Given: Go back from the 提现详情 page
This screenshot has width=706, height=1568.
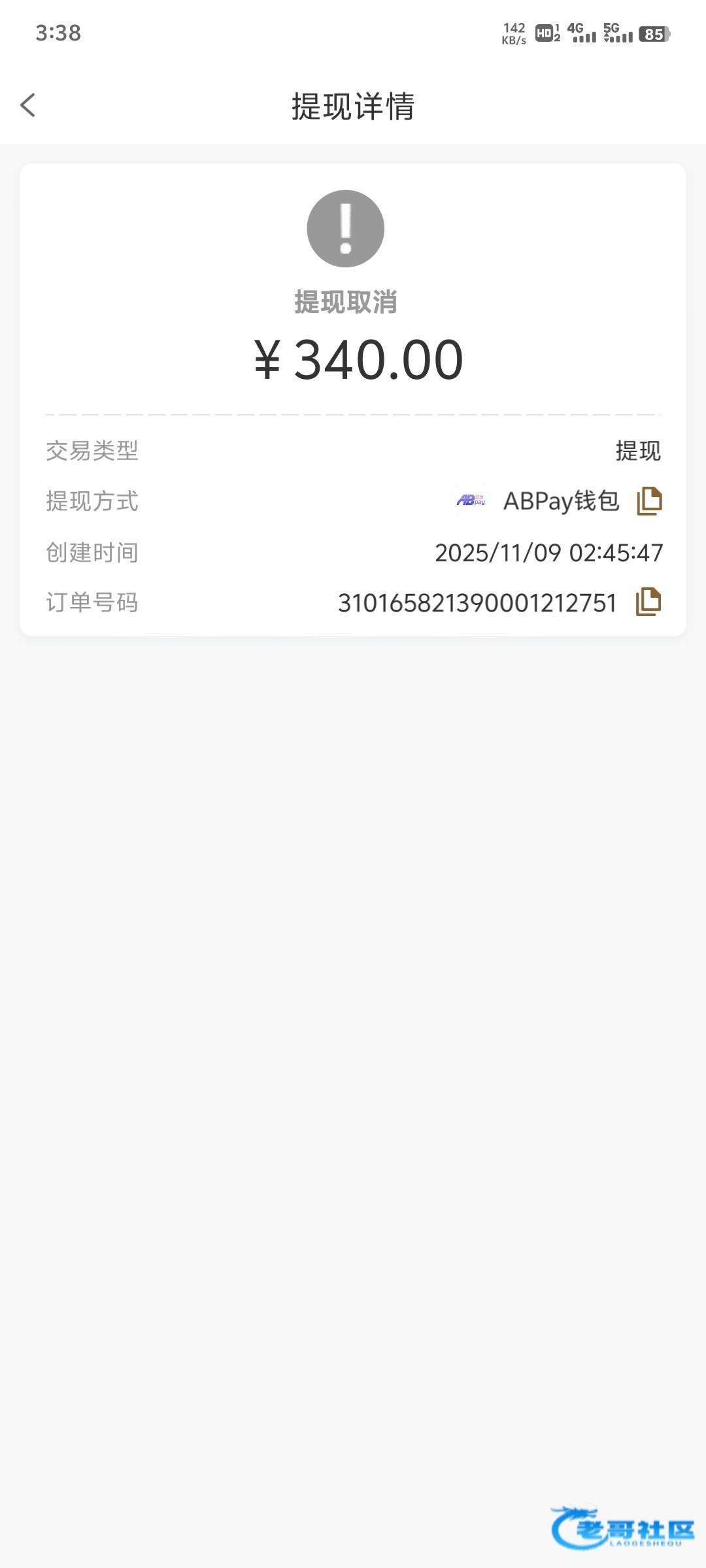Looking at the screenshot, I should [x=28, y=105].
